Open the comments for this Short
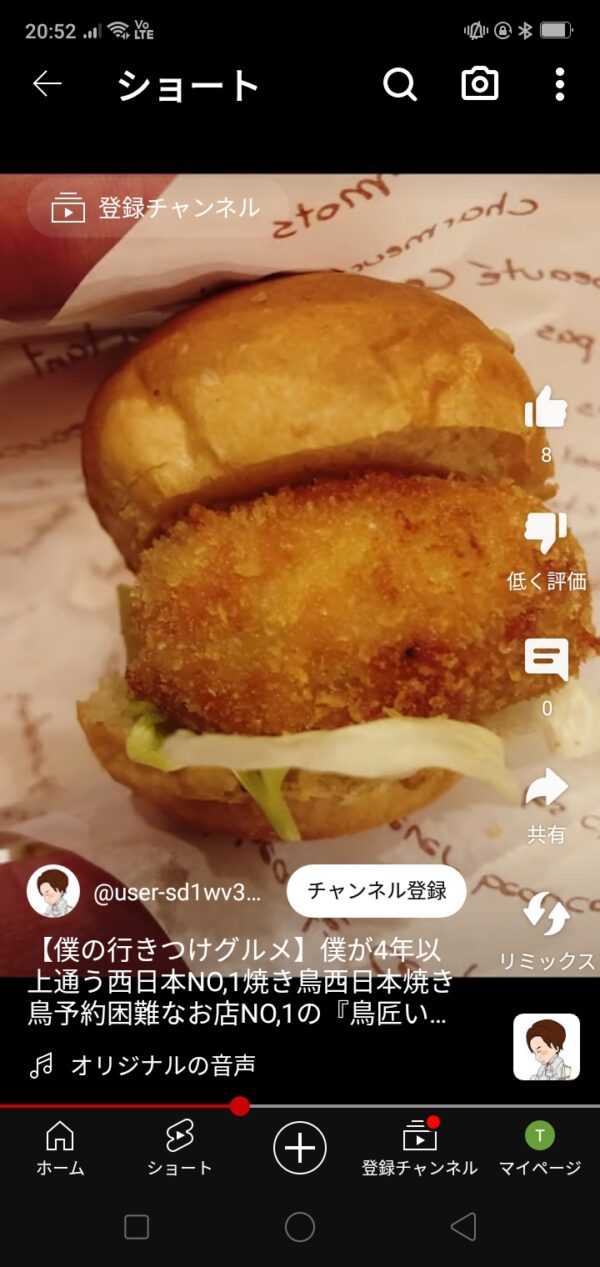Image resolution: width=600 pixels, height=1267 pixels. 546,661
